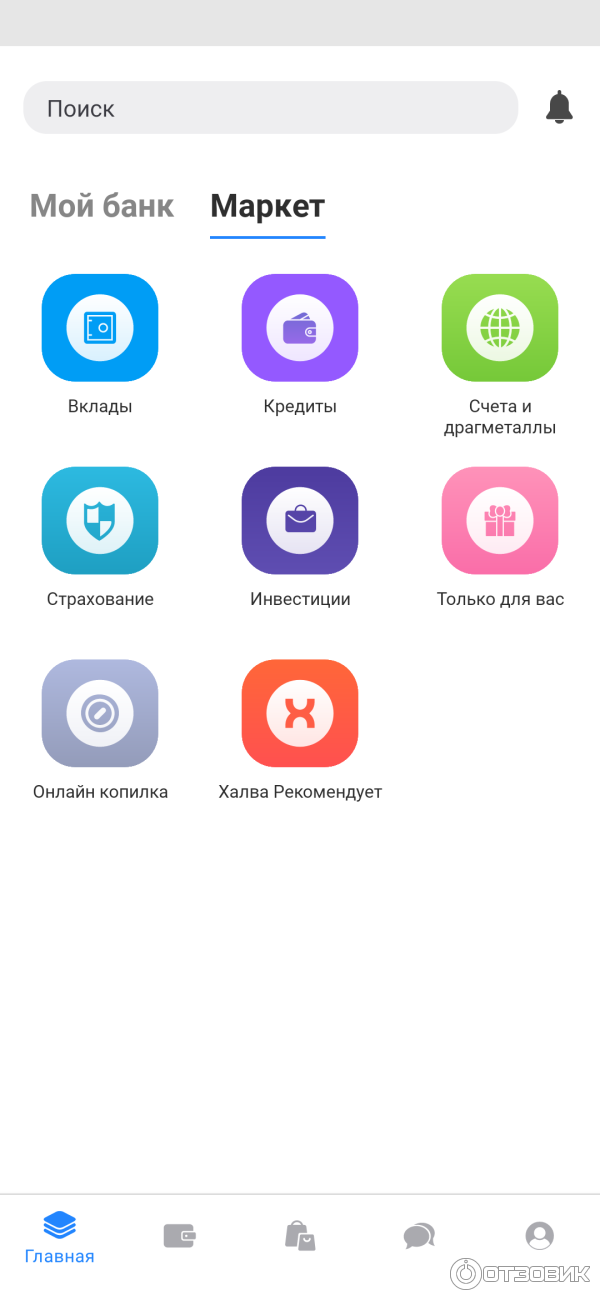Open the Кредиты section
This screenshot has height=1300, width=600.
click(x=300, y=328)
